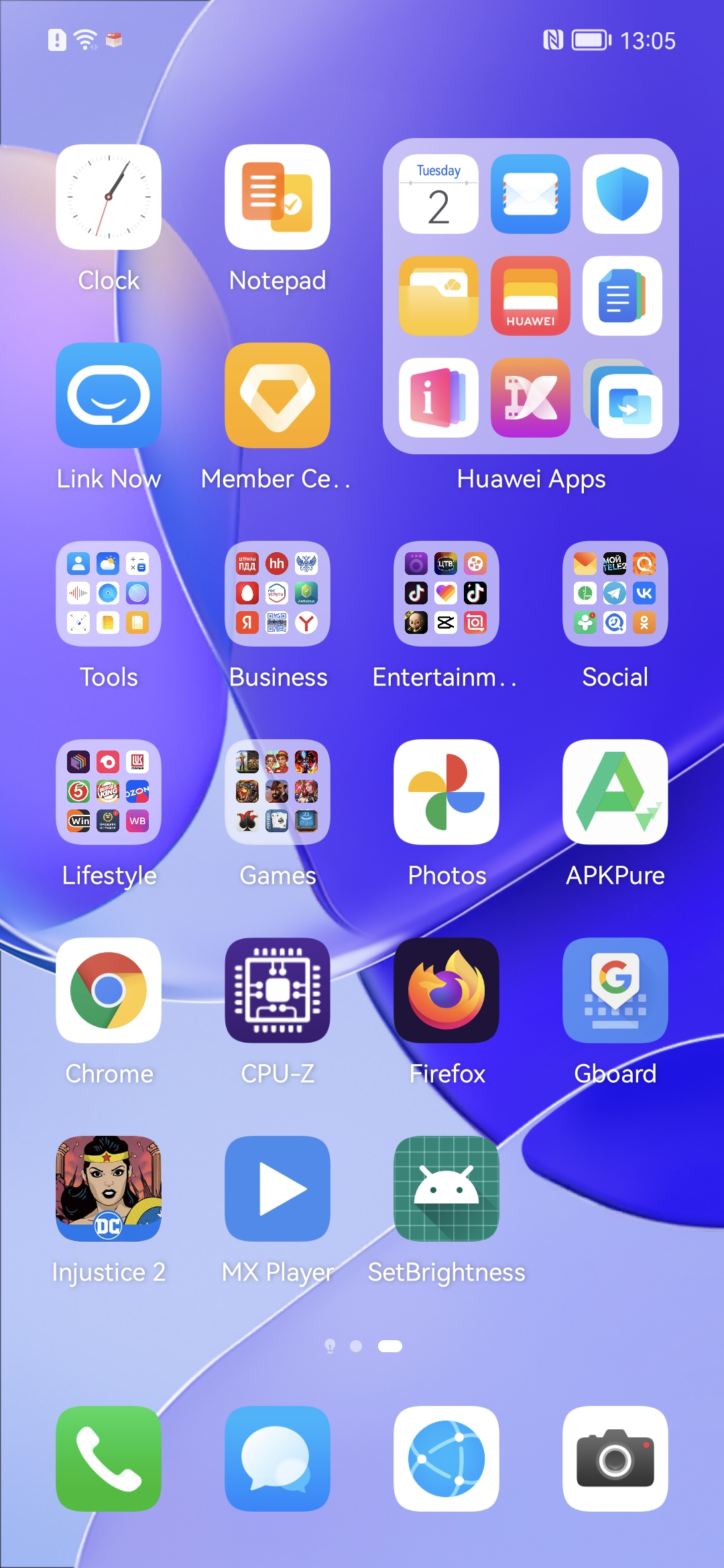Open Member Center app
The height and width of the screenshot is (1568, 724).
click(x=278, y=395)
